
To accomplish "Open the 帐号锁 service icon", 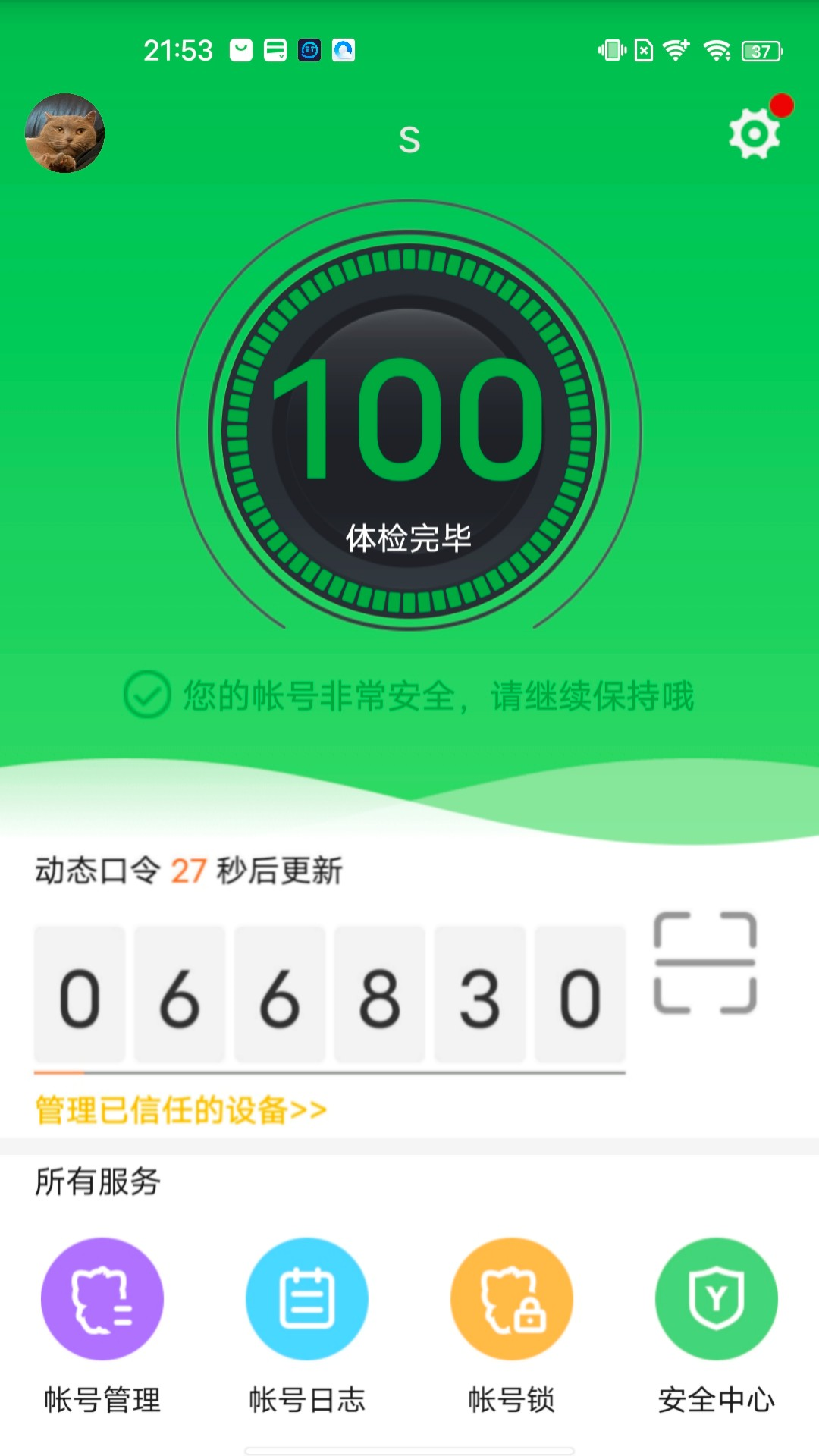I will 512,1299.
